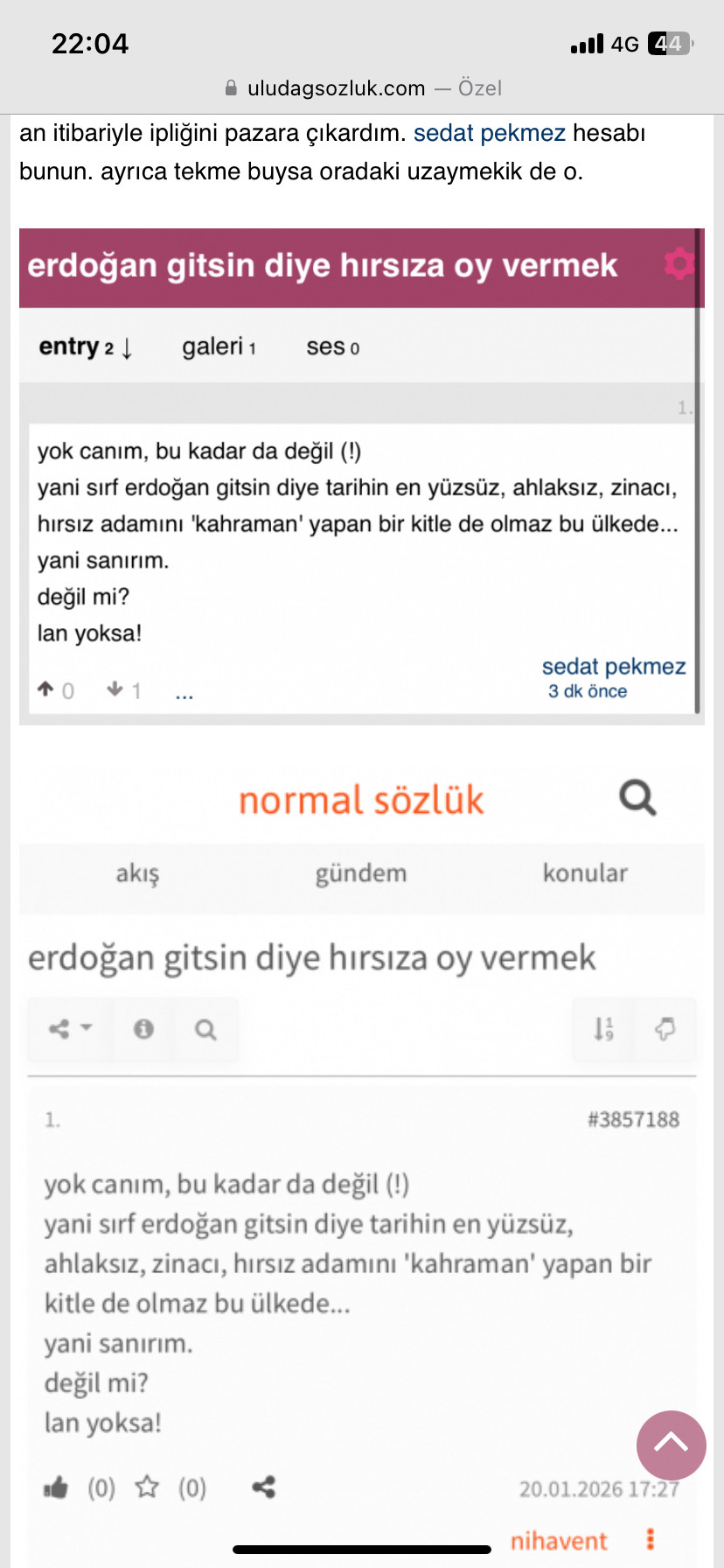Open the attached uludağ sözlük entry screenshot
The width and height of the screenshot is (724, 1568).
click(360, 477)
